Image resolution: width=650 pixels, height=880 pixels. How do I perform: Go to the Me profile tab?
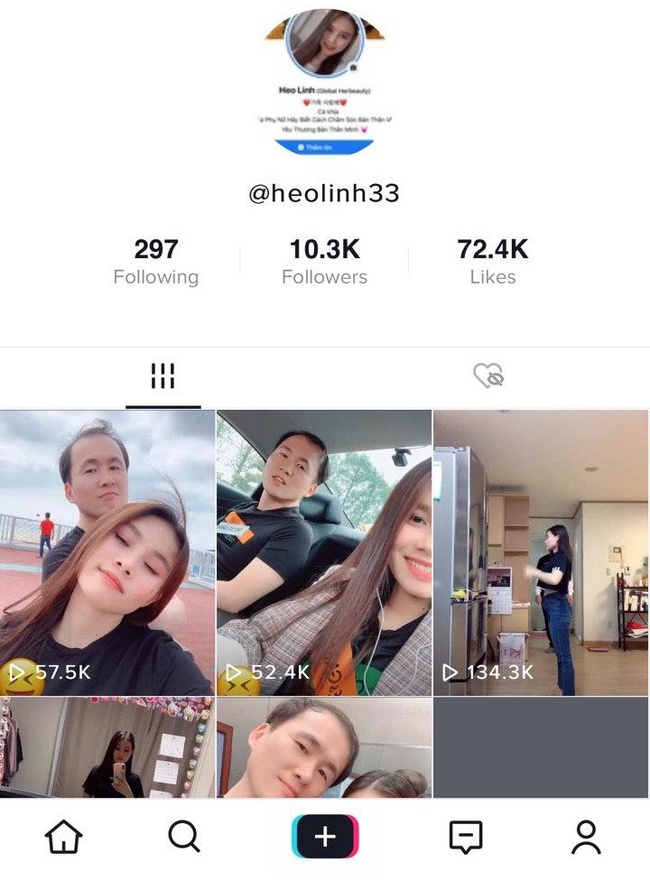tap(586, 837)
